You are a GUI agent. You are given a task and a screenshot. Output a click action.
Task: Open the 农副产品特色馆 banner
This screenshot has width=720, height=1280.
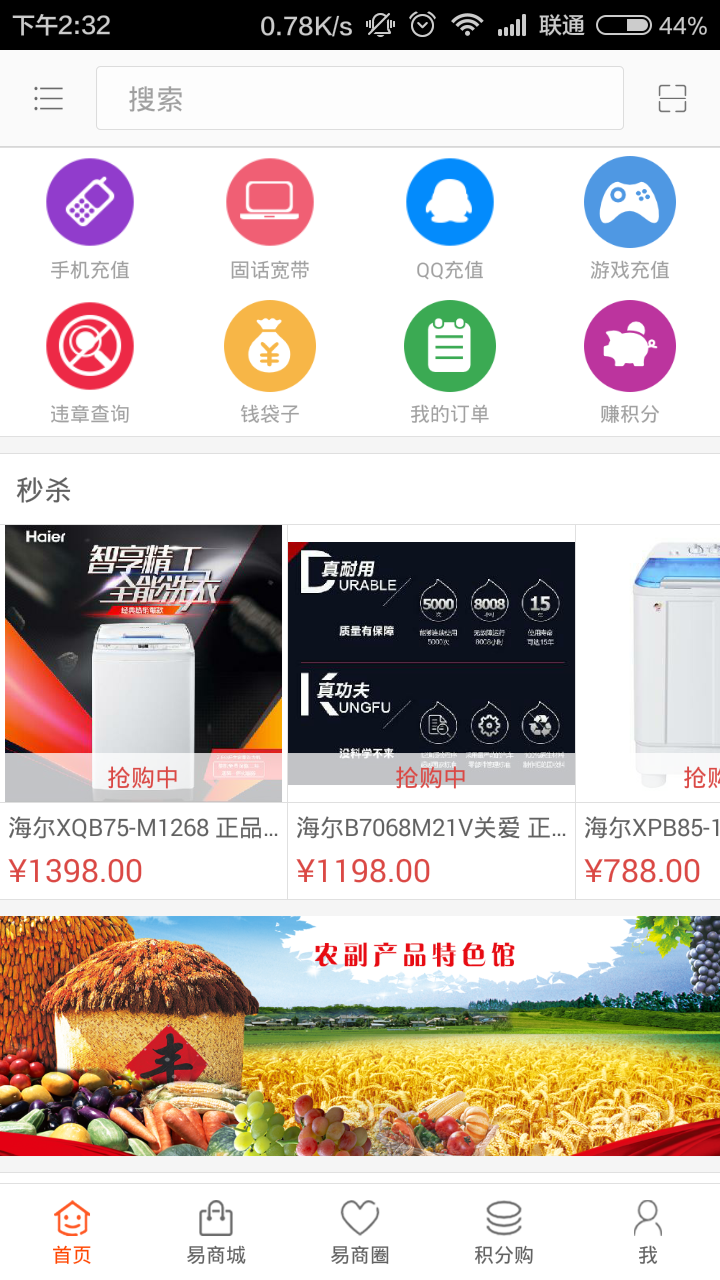[360, 1035]
